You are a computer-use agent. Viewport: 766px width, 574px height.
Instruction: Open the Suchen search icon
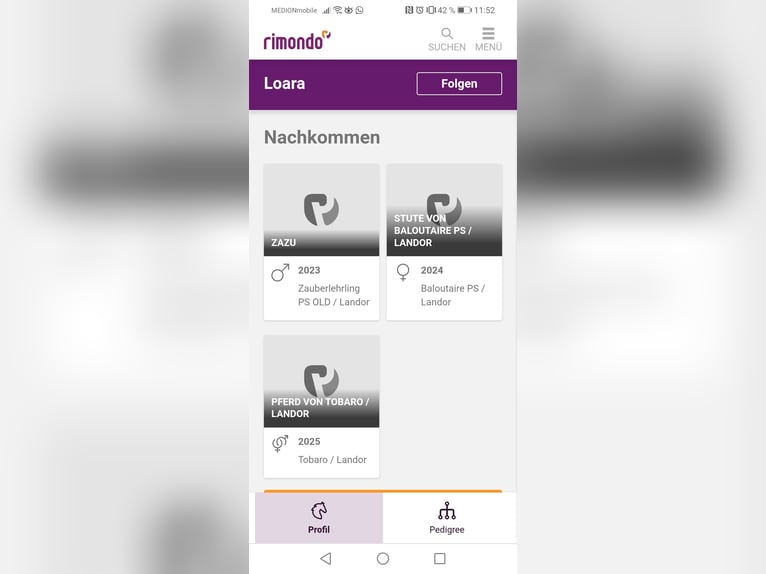[x=446, y=38]
